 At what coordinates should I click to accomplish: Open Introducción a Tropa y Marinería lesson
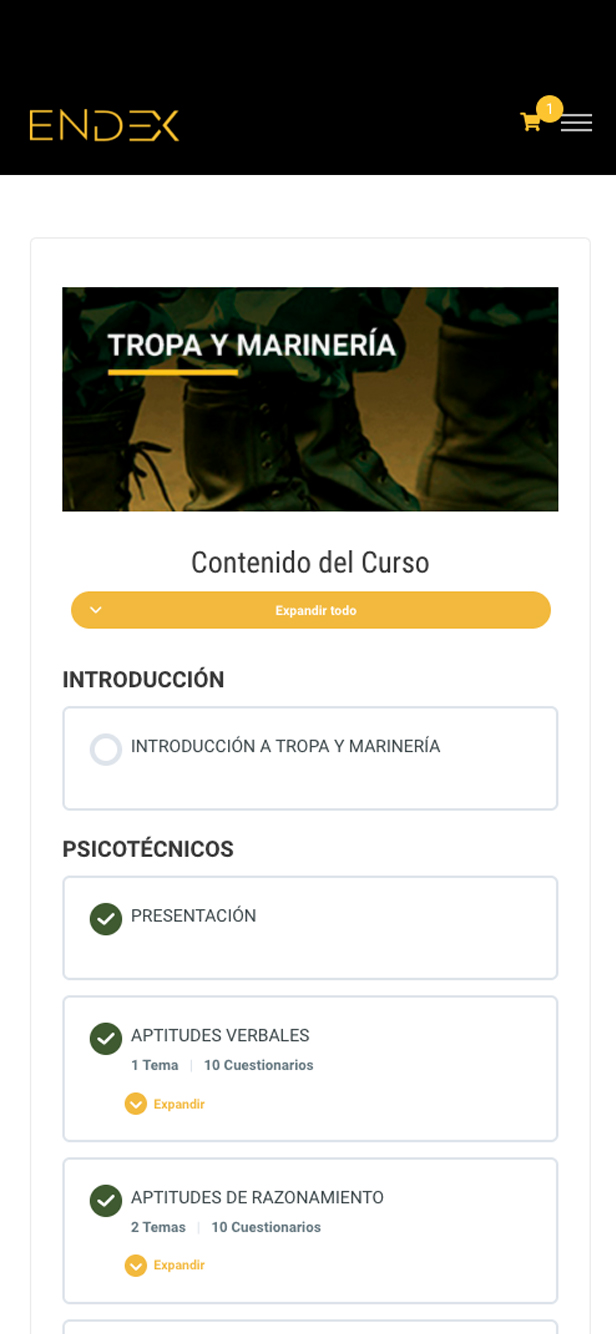[x=285, y=747]
